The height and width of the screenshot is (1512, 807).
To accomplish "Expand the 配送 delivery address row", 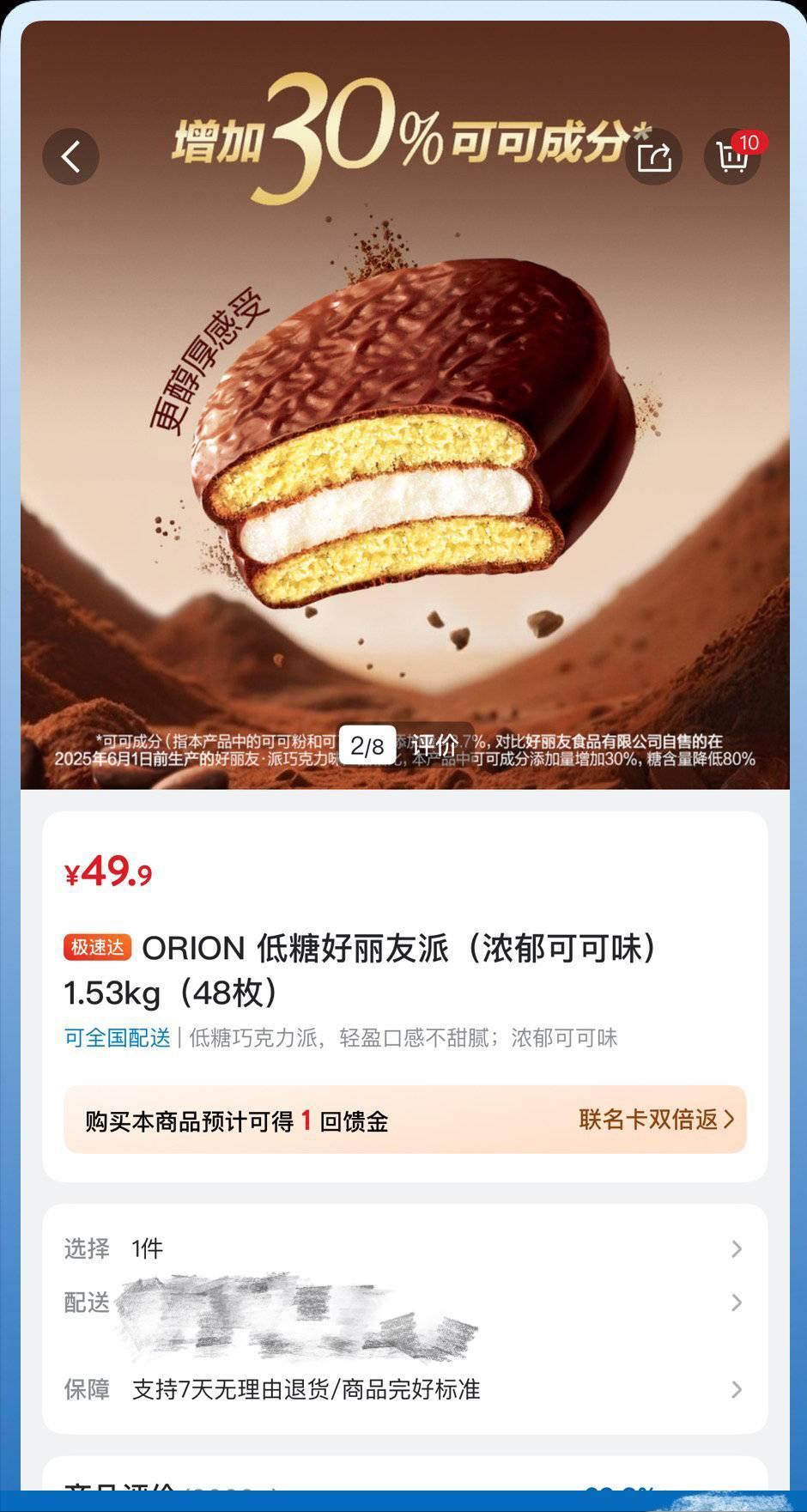I will (x=404, y=1303).
